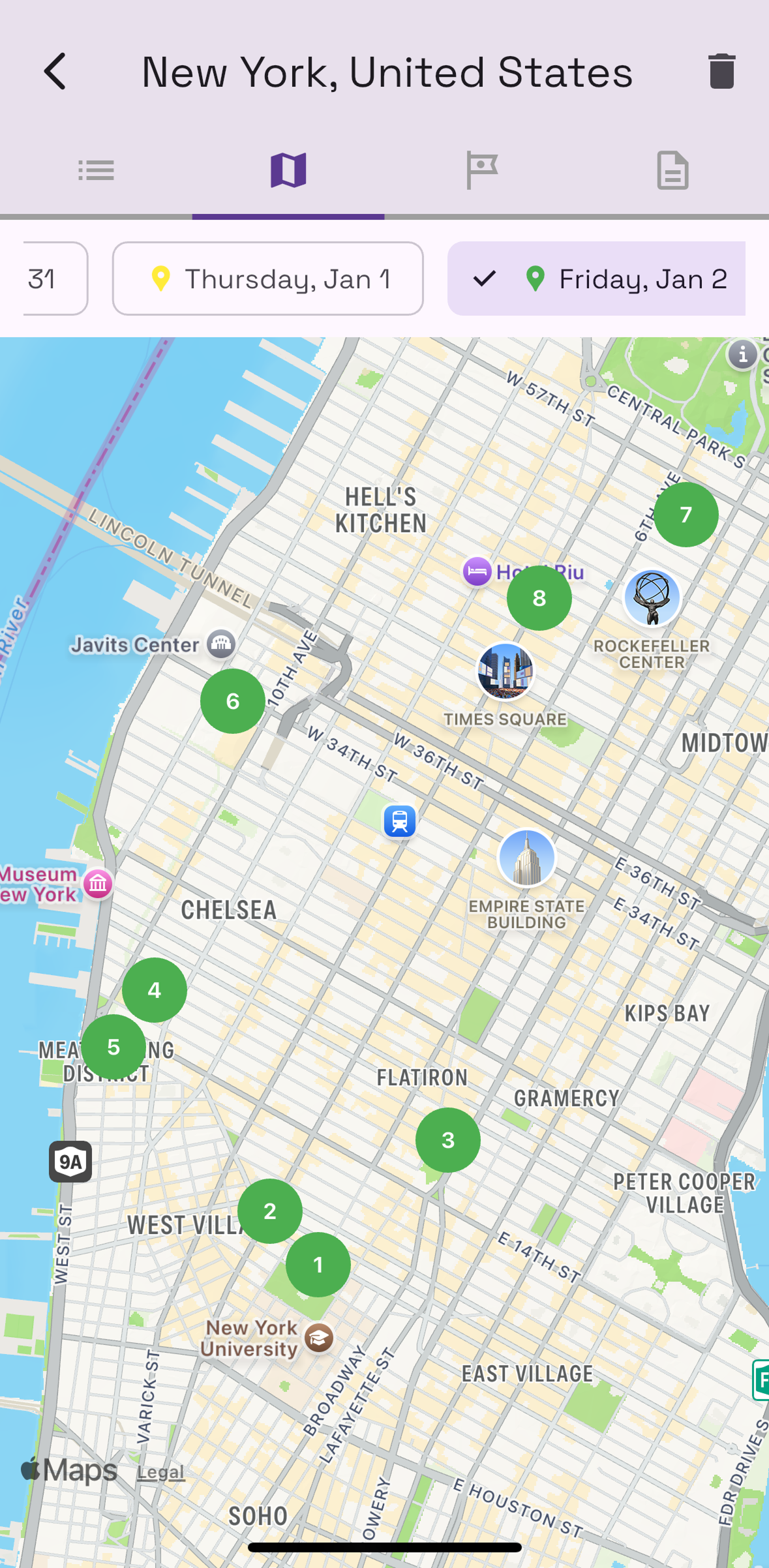Open the flag tab
The width and height of the screenshot is (769, 1568).
pyautogui.click(x=481, y=171)
